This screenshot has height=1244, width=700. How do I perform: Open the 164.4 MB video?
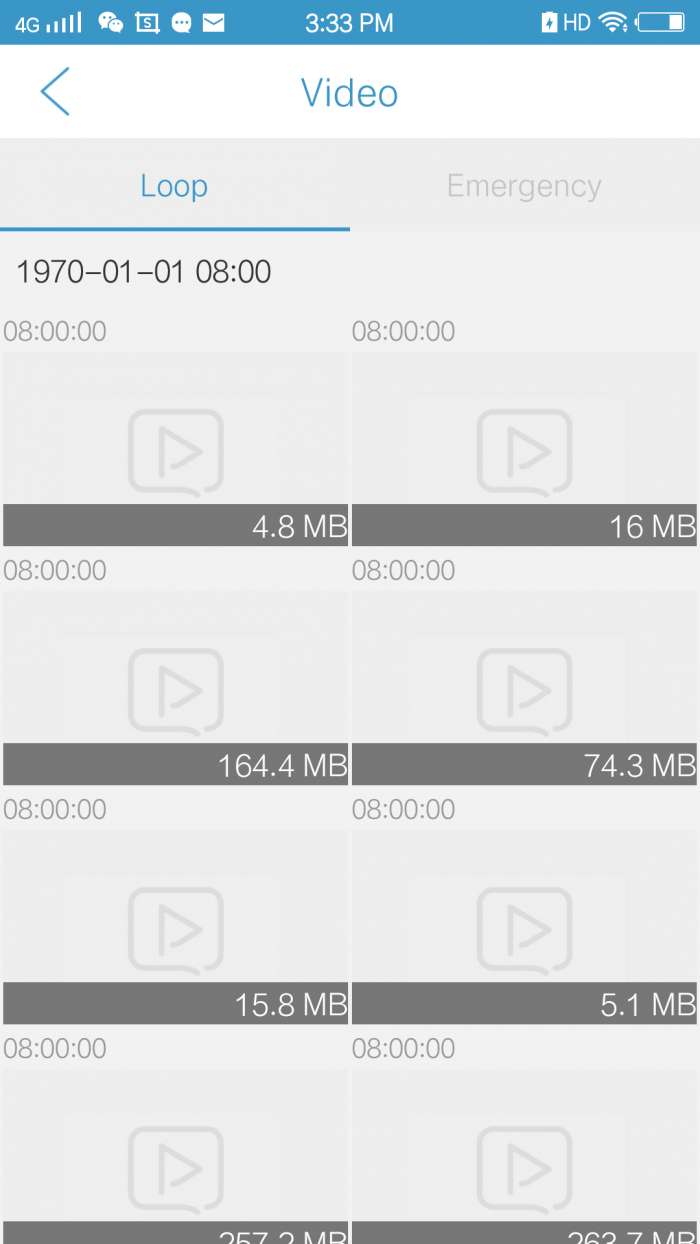(175, 688)
